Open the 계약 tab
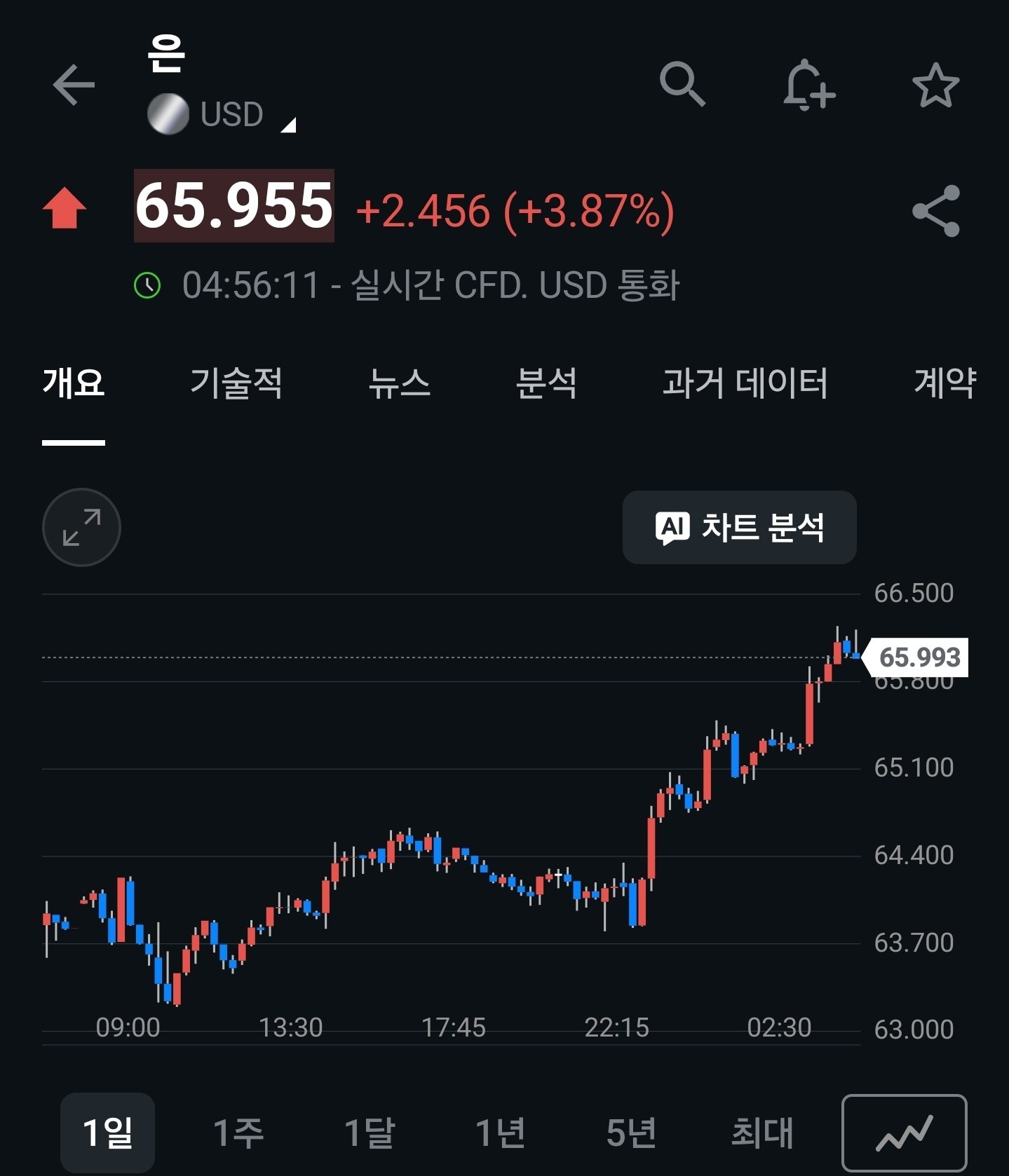Screen dimensions: 1009x1176 click(x=945, y=383)
